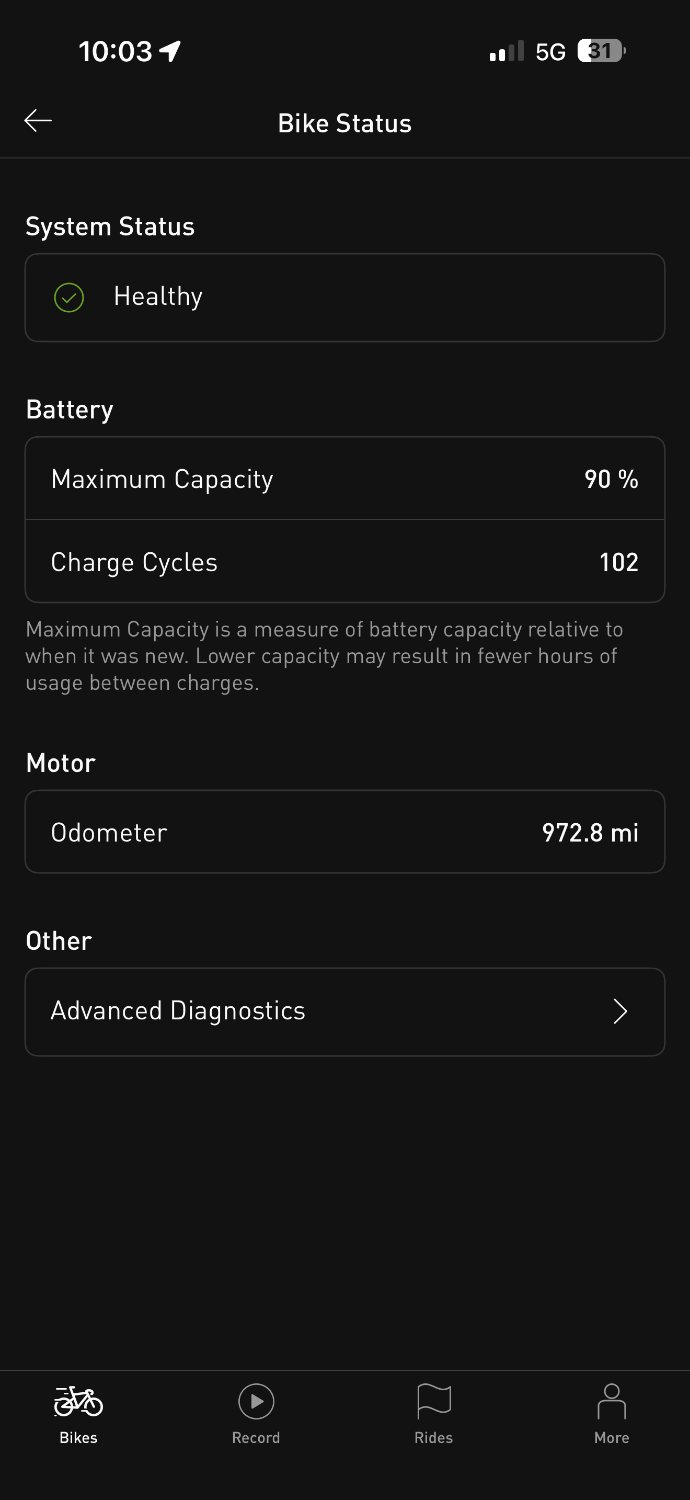Image resolution: width=690 pixels, height=1500 pixels.
Task: Switch to the Record tab
Action: click(x=256, y=1414)
